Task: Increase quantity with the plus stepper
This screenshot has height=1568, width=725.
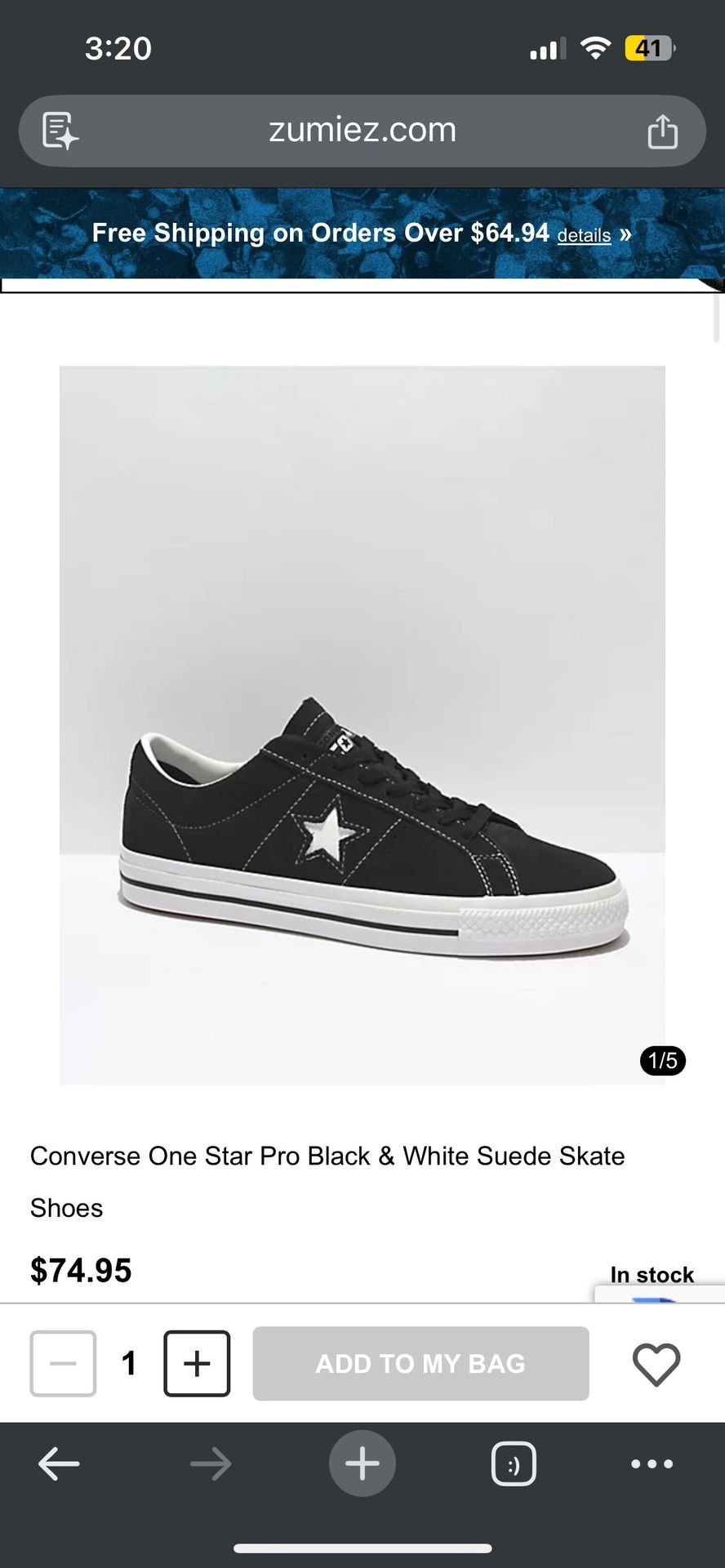Action: point(196,1362)
